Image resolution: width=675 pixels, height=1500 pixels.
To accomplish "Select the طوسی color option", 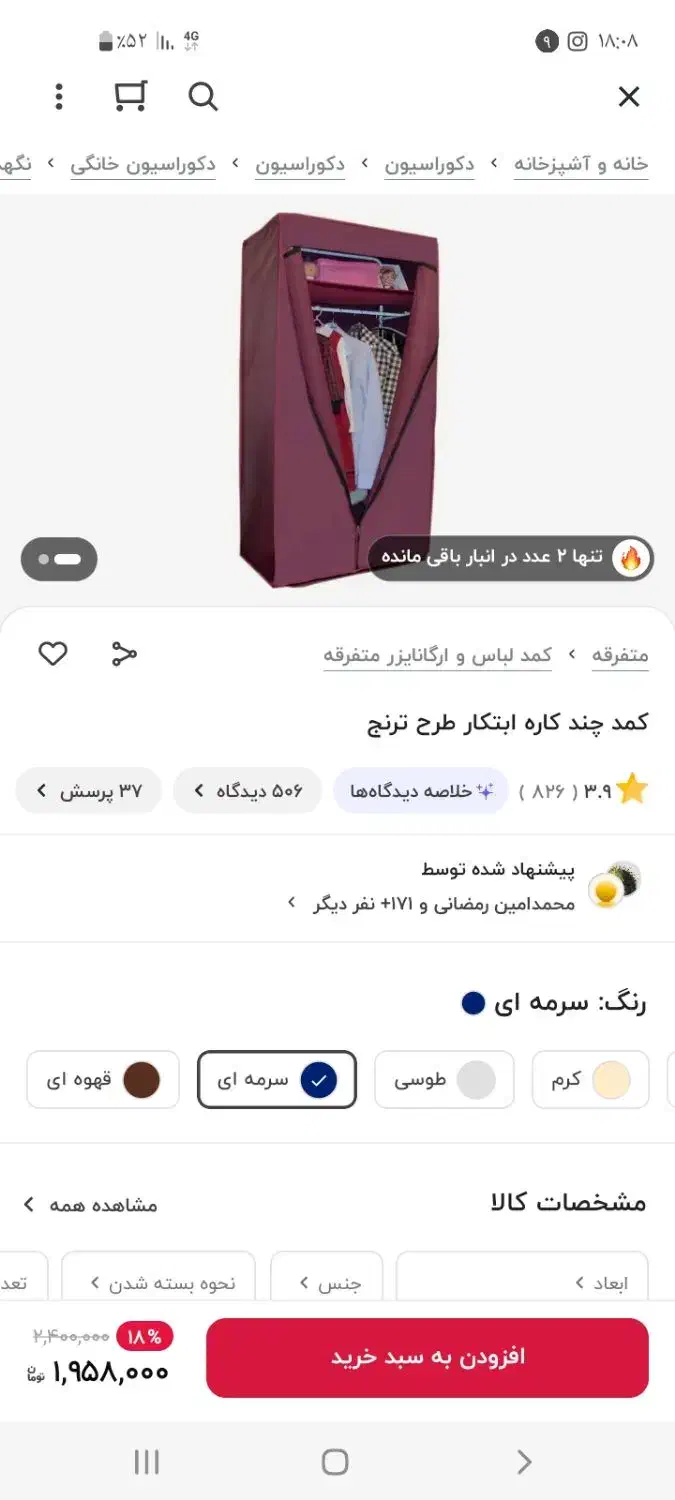I will coord(444,1080).
